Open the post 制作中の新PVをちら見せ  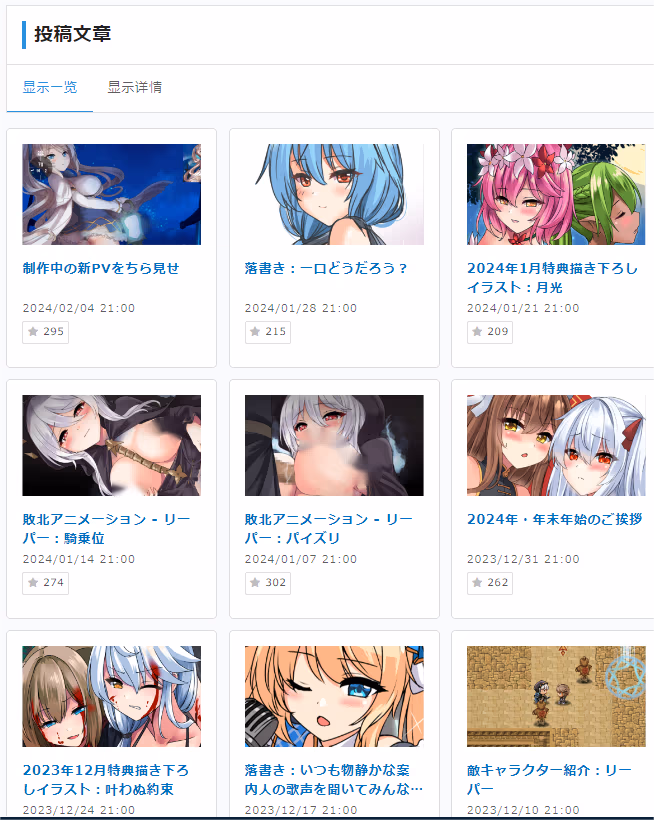coord(101,268)
